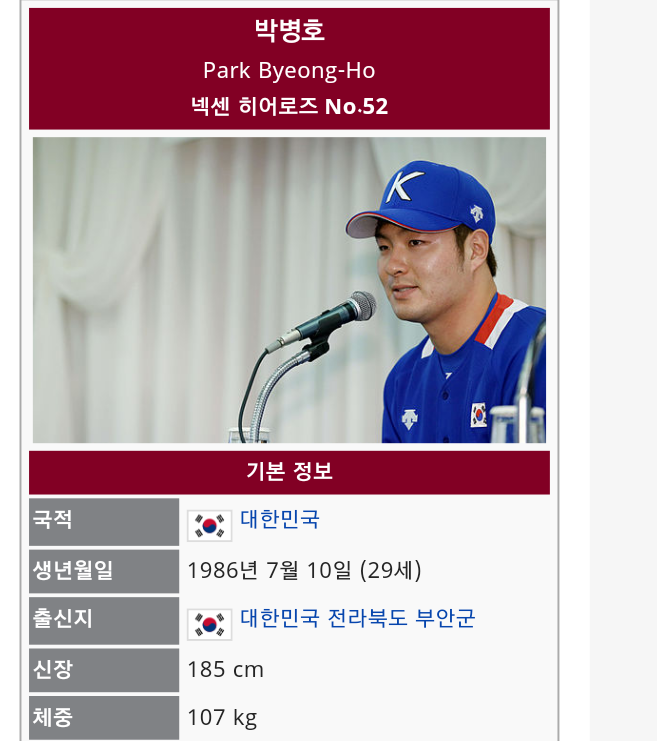Open the 대한민국 link in the birthplace row
Screen dimensions: 657x741
click(x=279, y=618)
